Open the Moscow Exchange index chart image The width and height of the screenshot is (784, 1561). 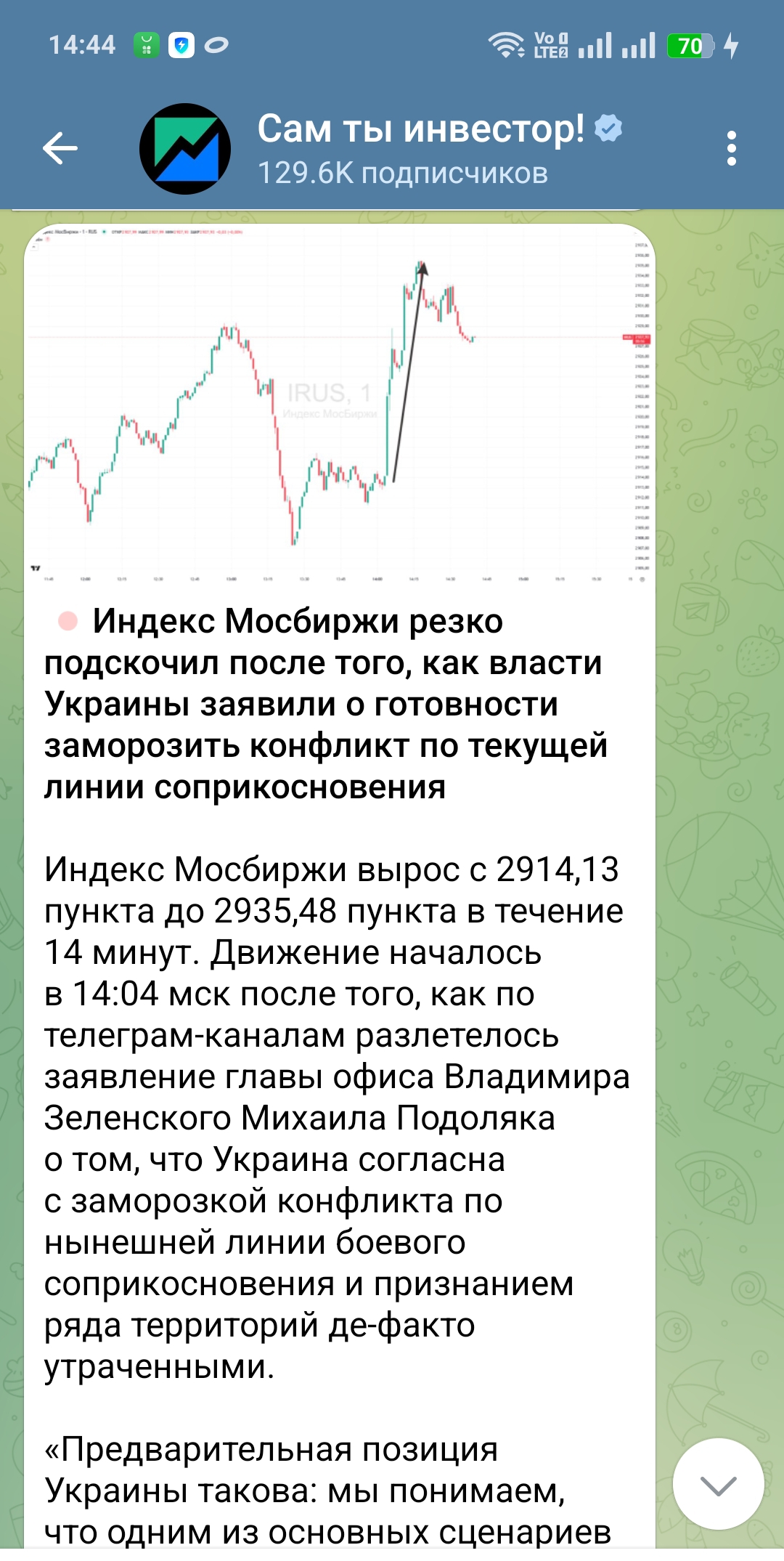[339, 405]
